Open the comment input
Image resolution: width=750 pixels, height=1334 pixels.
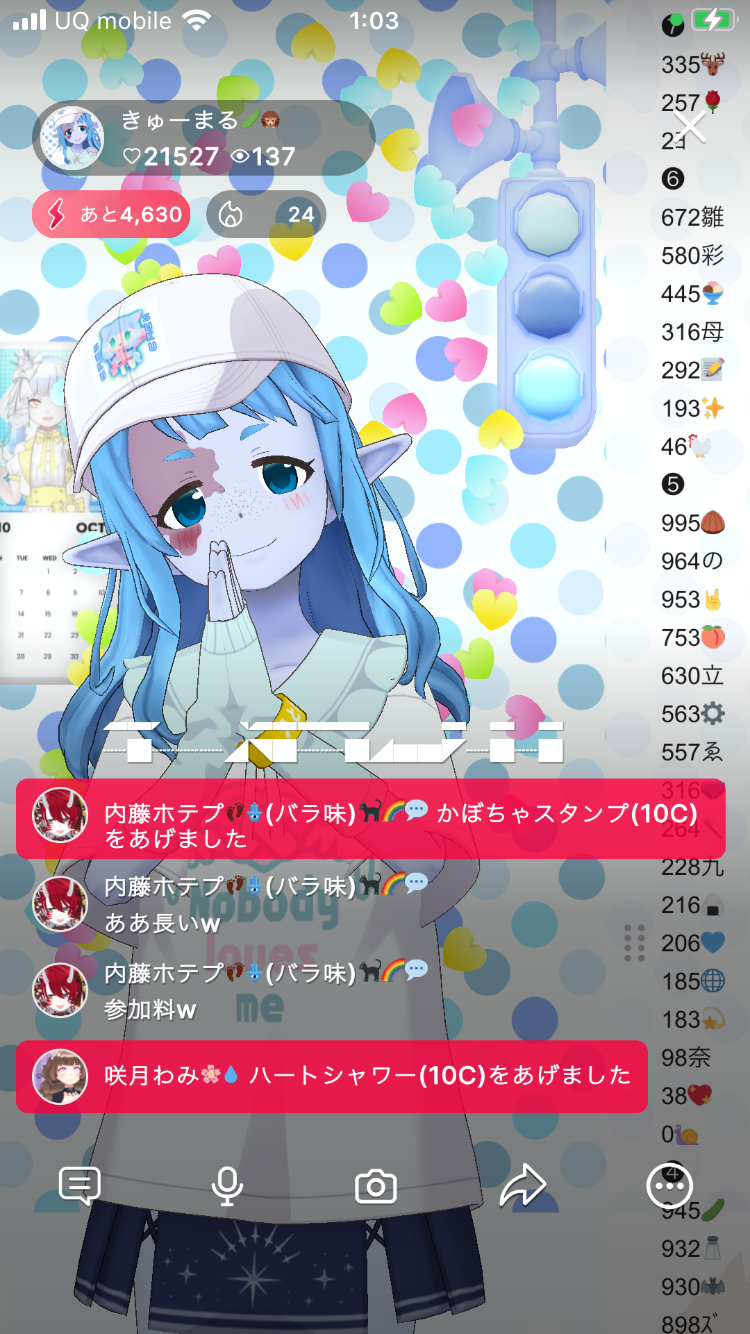[80, 1186]
